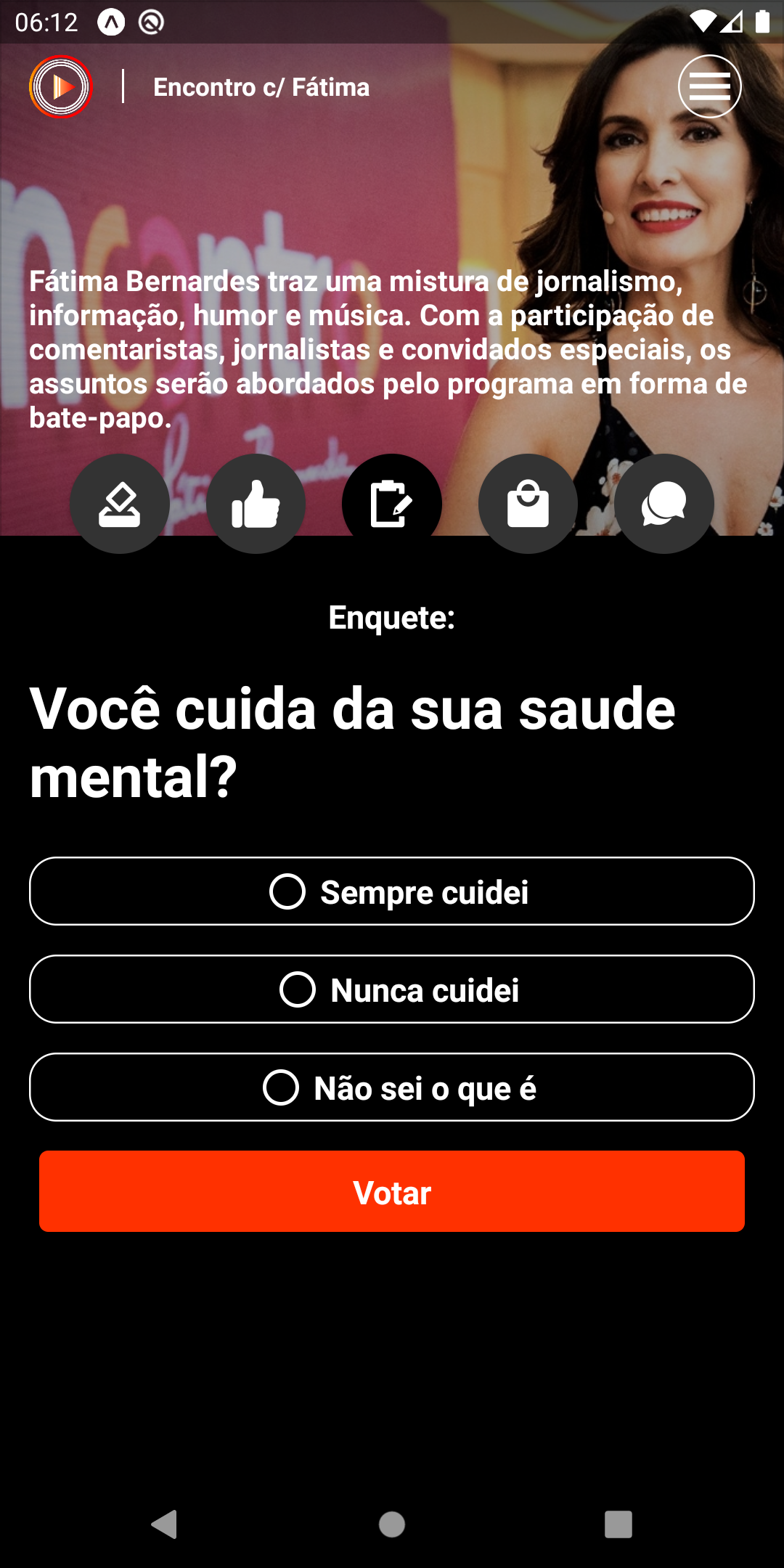Open the hamburger menu
Image resolution: width=784 pixels, height=1568 pixels.
(709, 87)
